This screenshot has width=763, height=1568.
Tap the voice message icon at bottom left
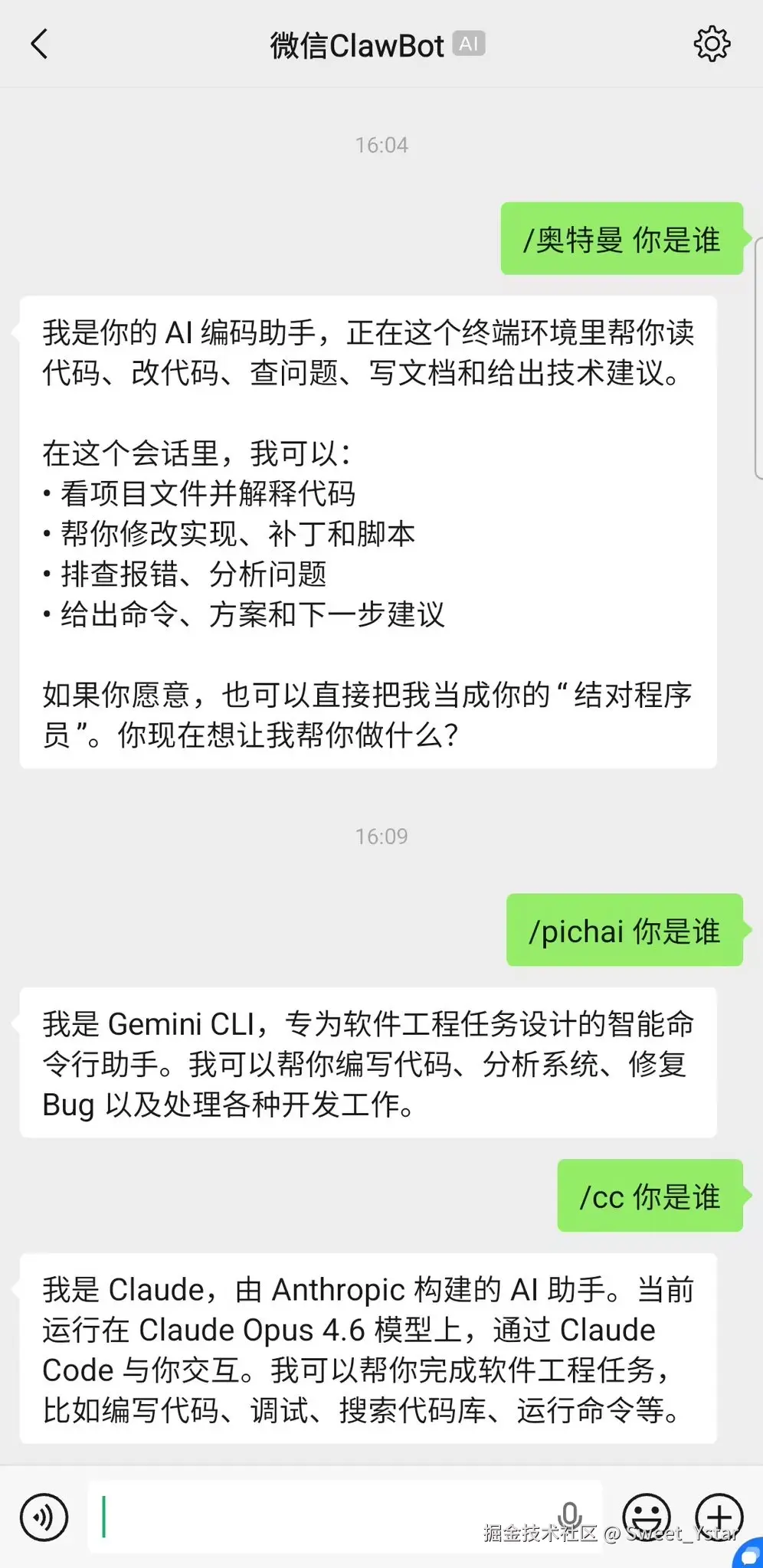point(44,1517)
